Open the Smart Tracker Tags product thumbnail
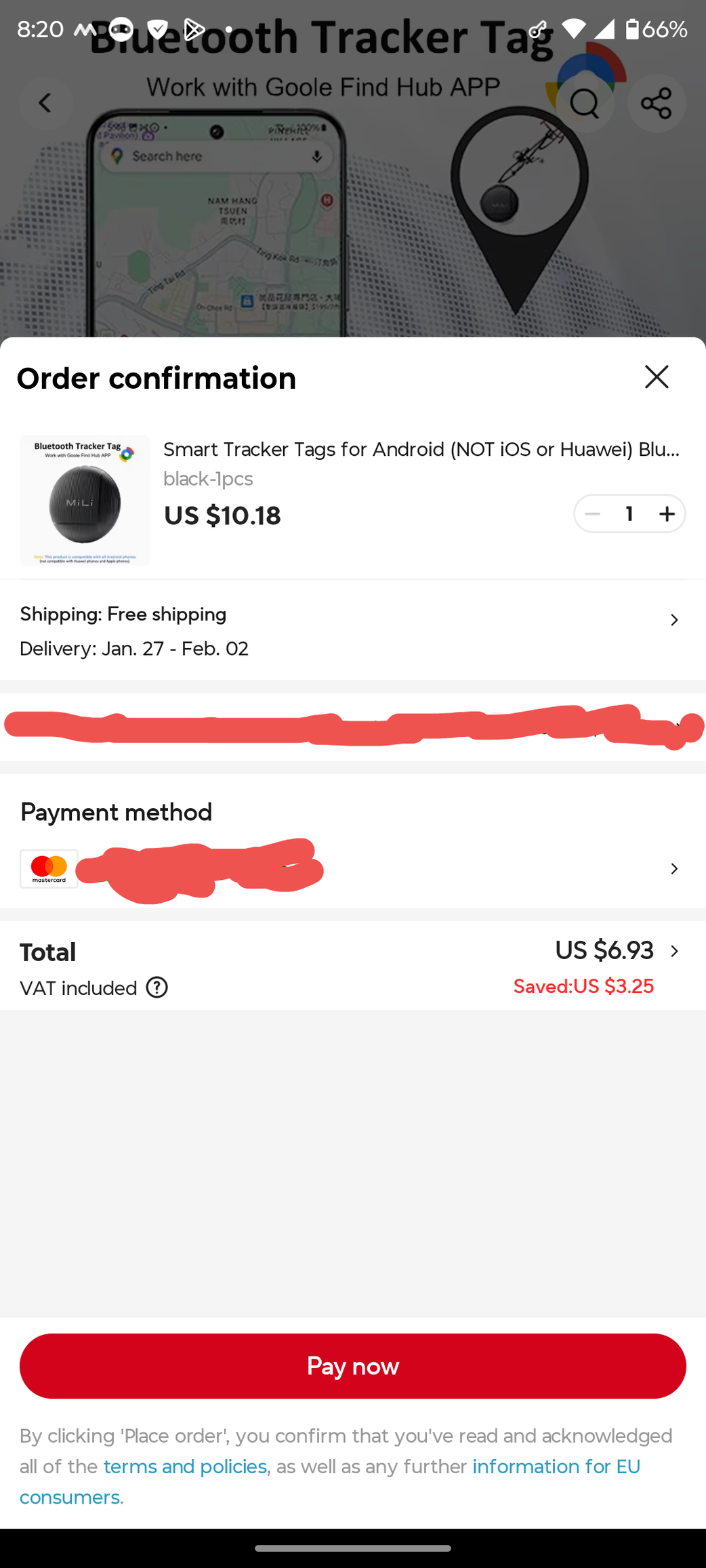 click(x=85, y=501)
